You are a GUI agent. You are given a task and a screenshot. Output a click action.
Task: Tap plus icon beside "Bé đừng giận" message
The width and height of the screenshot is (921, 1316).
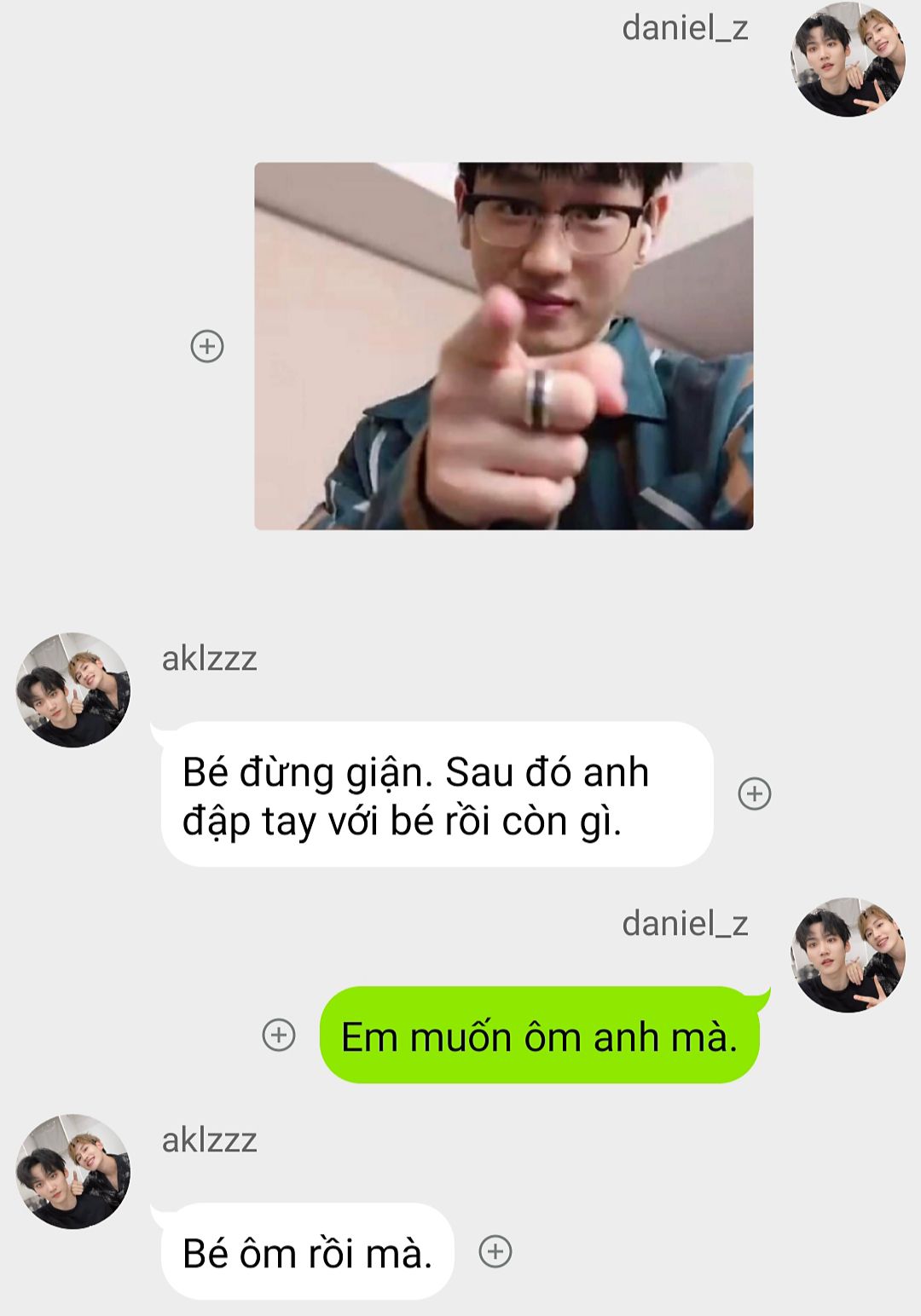(755, 794)
